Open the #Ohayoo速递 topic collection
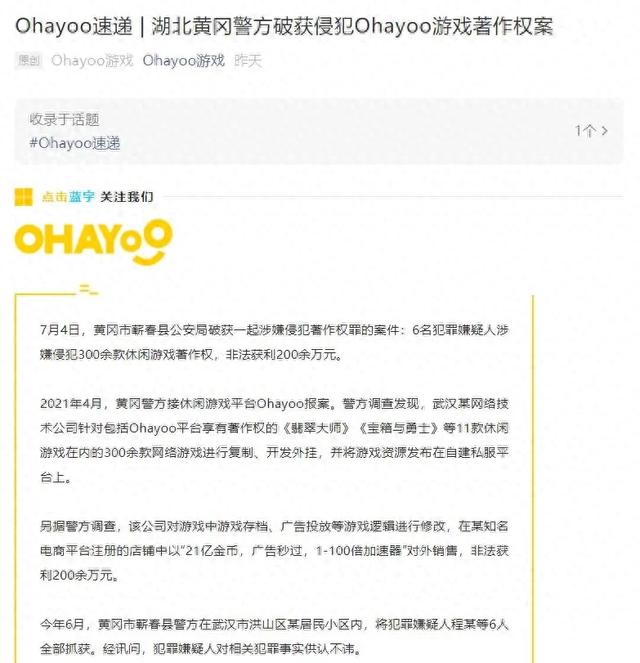Screen dimensions: 640x663 [x=75, y=143]
